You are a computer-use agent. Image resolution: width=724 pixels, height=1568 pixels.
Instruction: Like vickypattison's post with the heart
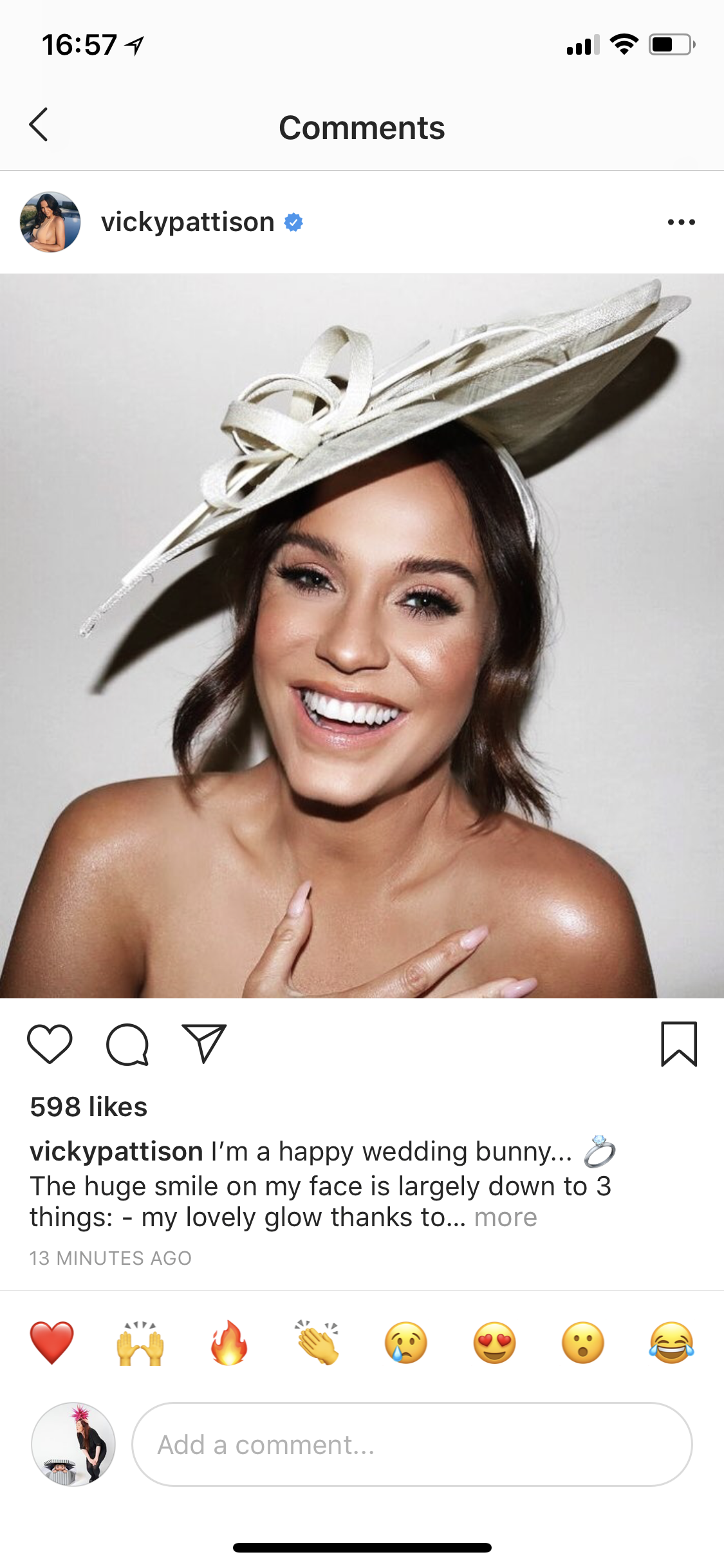tap(50, 1044)
